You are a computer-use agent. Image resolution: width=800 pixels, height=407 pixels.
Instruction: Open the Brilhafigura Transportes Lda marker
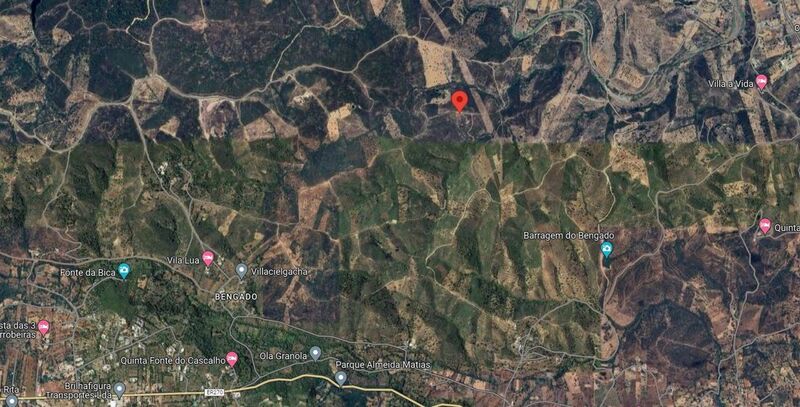pos(119,388)
